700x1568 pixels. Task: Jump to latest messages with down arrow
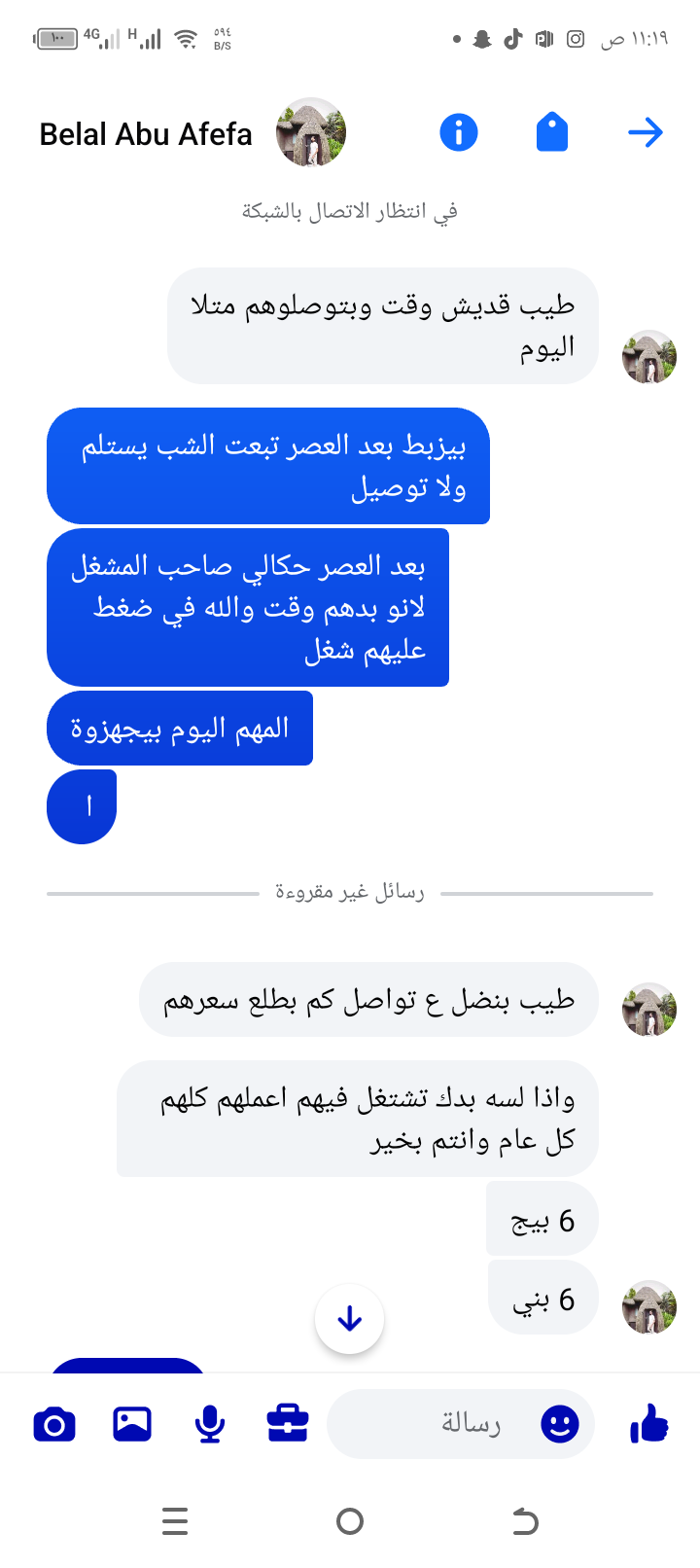[349, 1319]
